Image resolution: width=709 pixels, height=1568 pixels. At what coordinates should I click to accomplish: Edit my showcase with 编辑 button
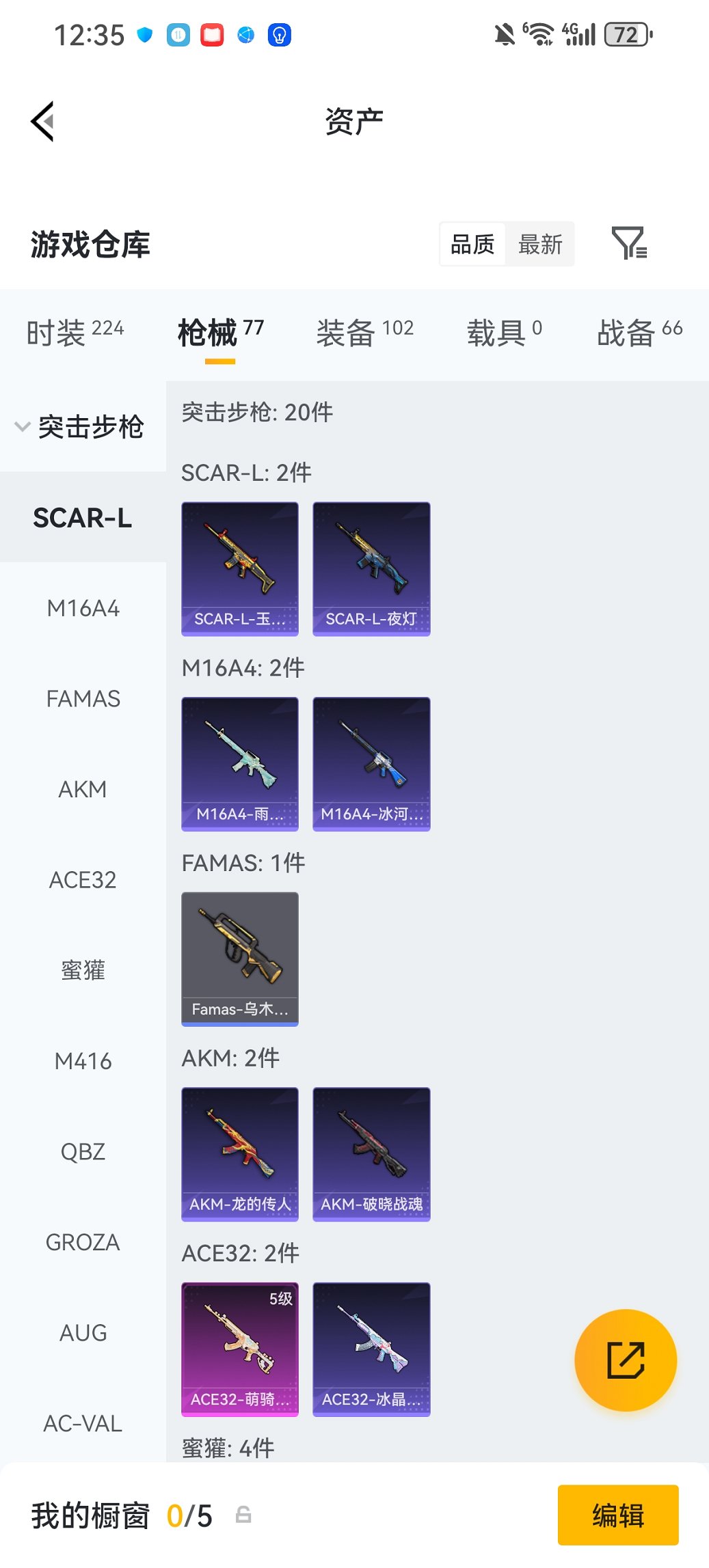618,1515
